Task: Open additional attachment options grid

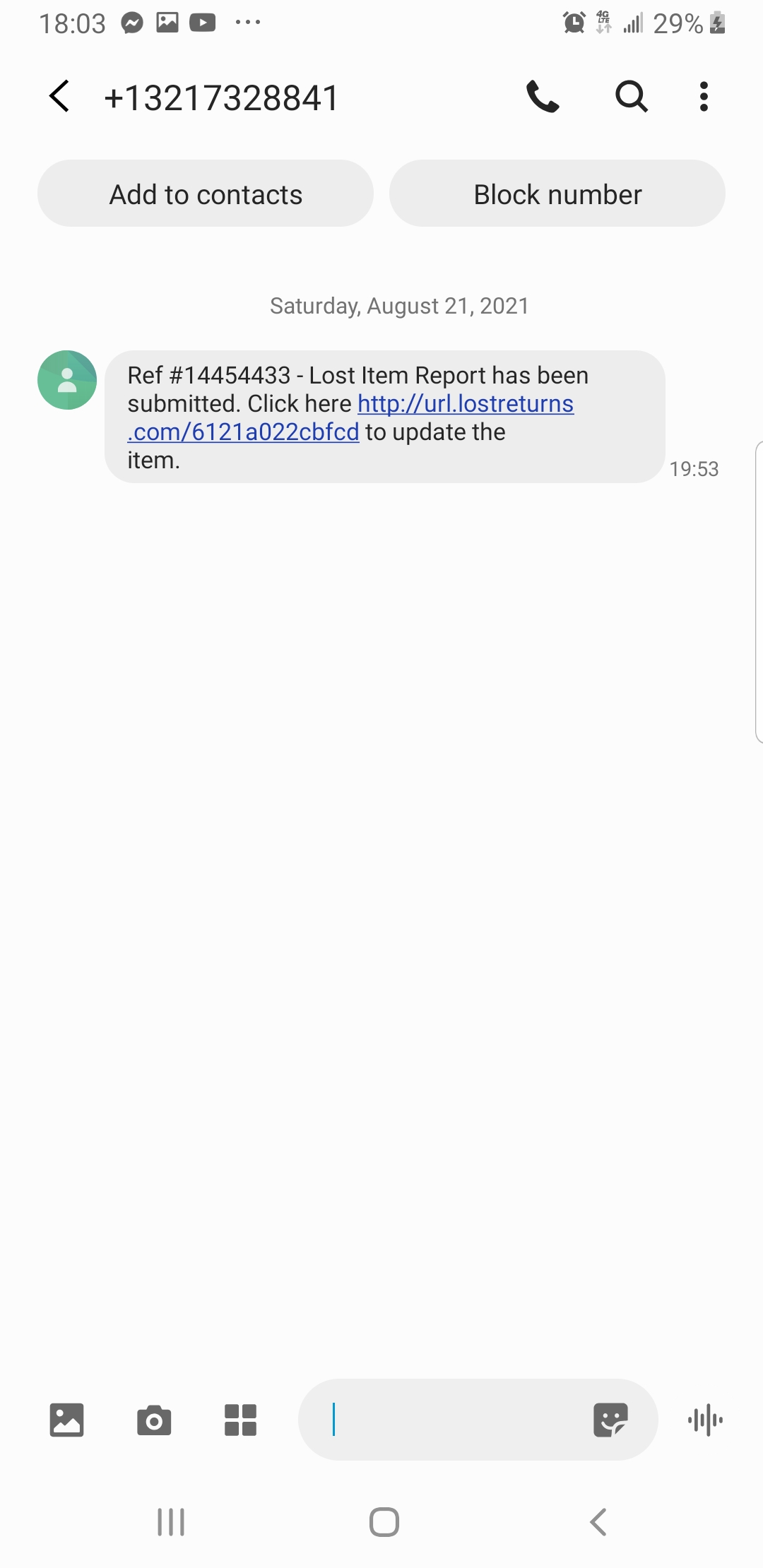Action: coord(242,1420)
